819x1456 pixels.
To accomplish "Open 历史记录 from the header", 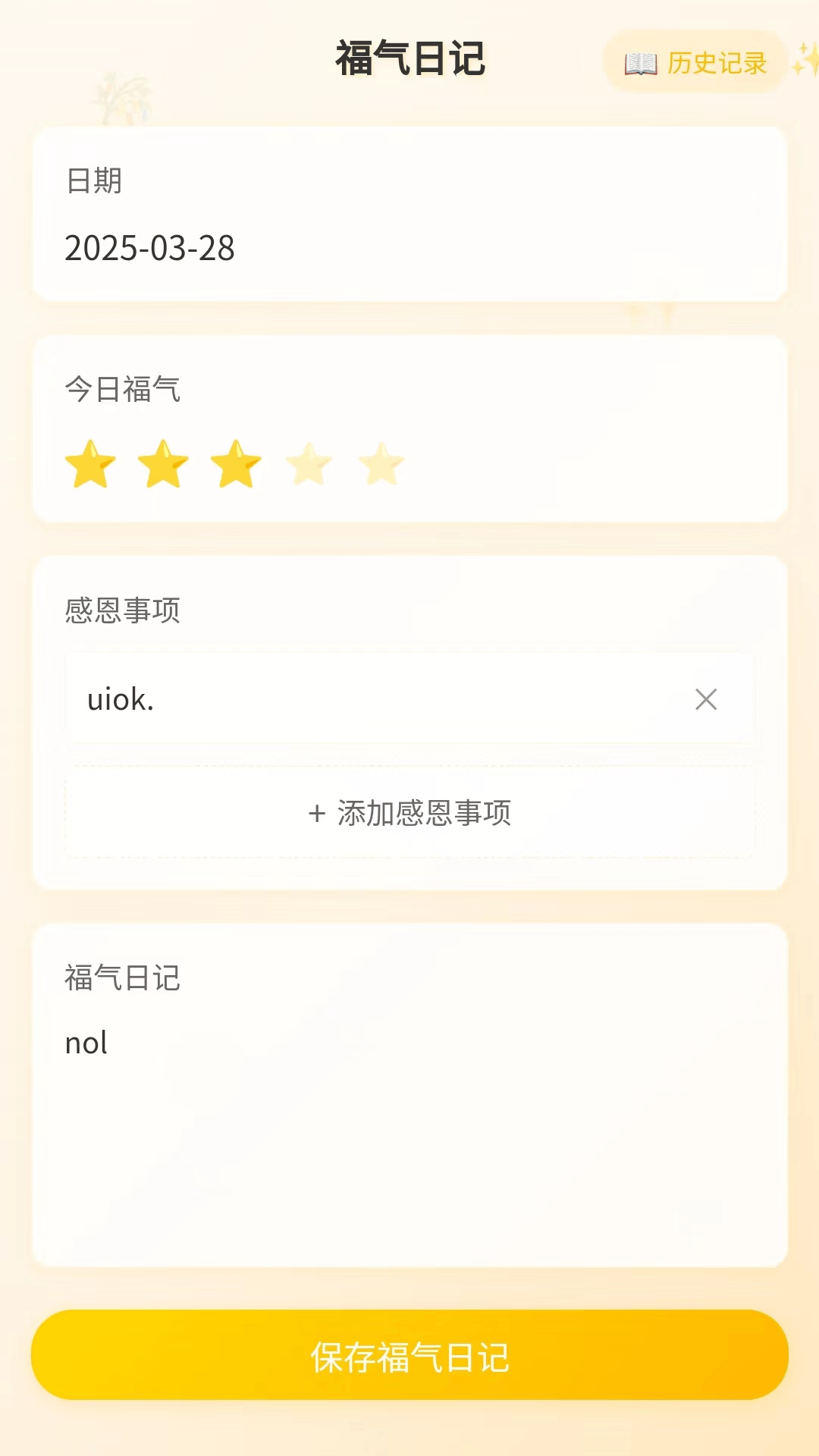I will pos(695,63).
